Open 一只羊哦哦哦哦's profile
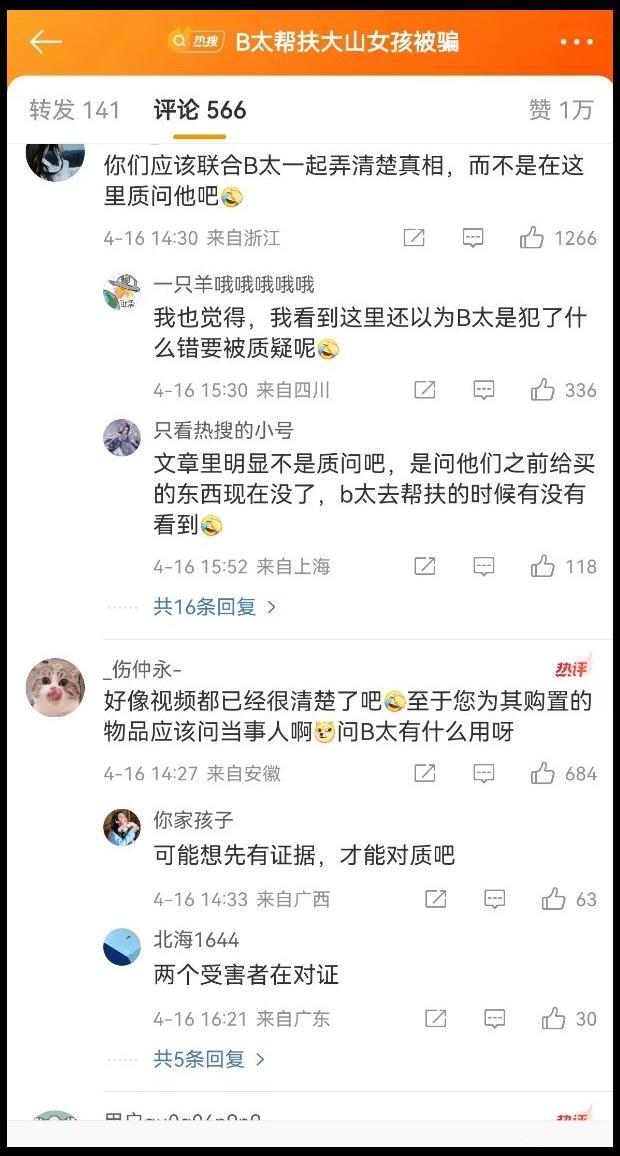 pos(122,292)
